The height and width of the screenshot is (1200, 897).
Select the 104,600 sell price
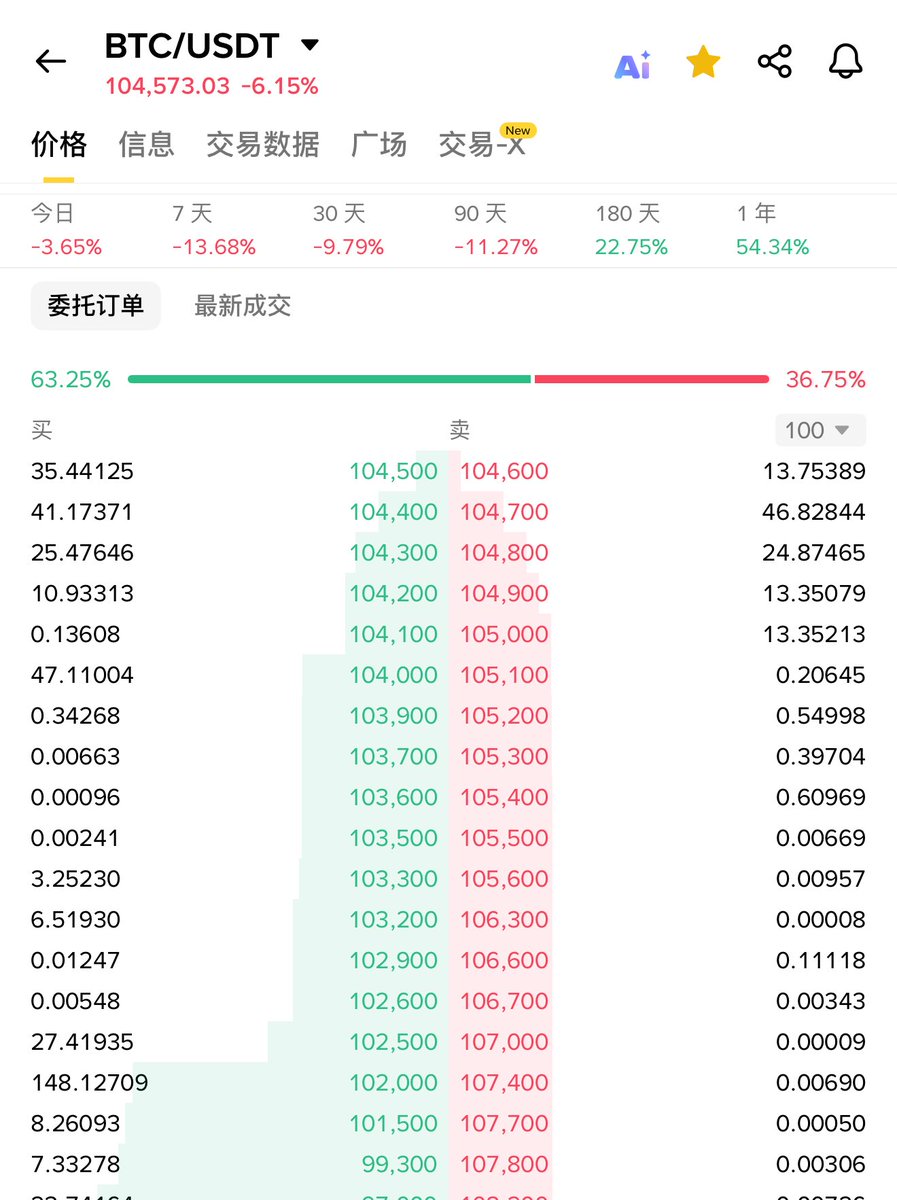point(504,472)
